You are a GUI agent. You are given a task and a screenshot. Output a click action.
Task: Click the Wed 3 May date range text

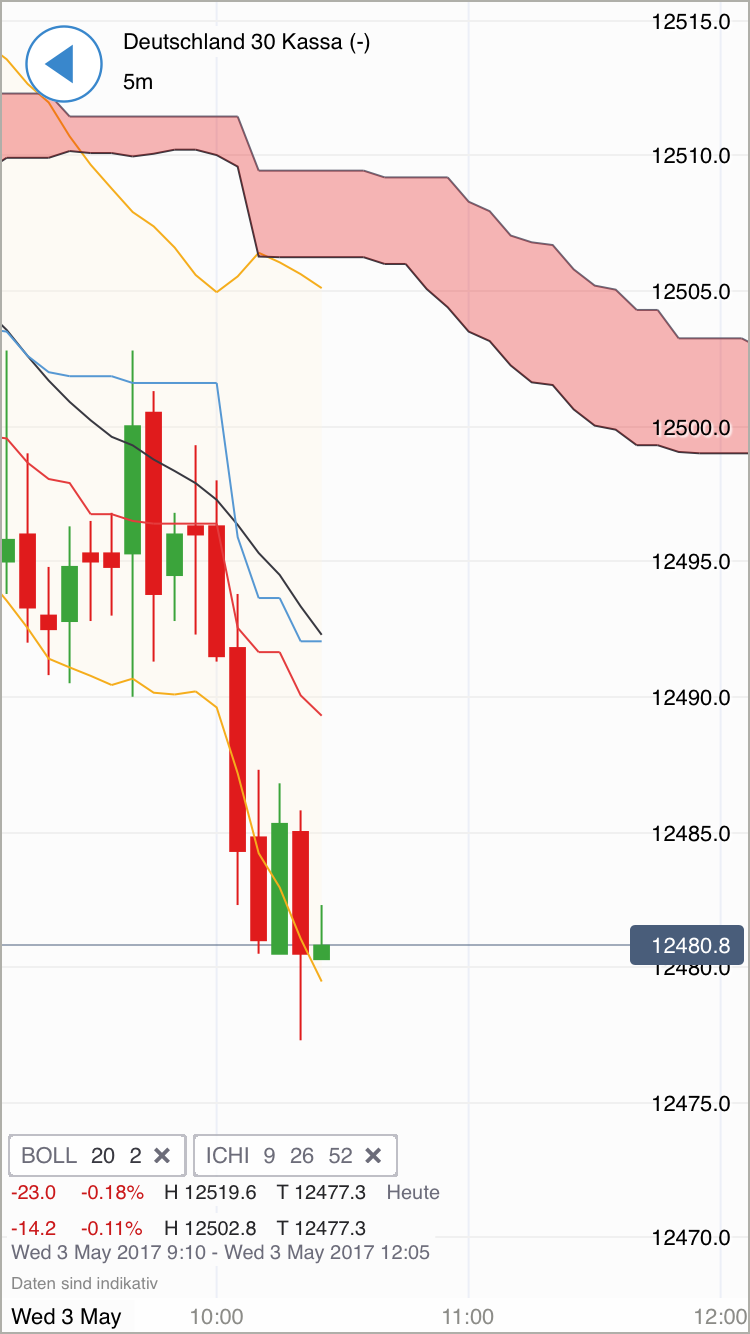coord(218,1252)
